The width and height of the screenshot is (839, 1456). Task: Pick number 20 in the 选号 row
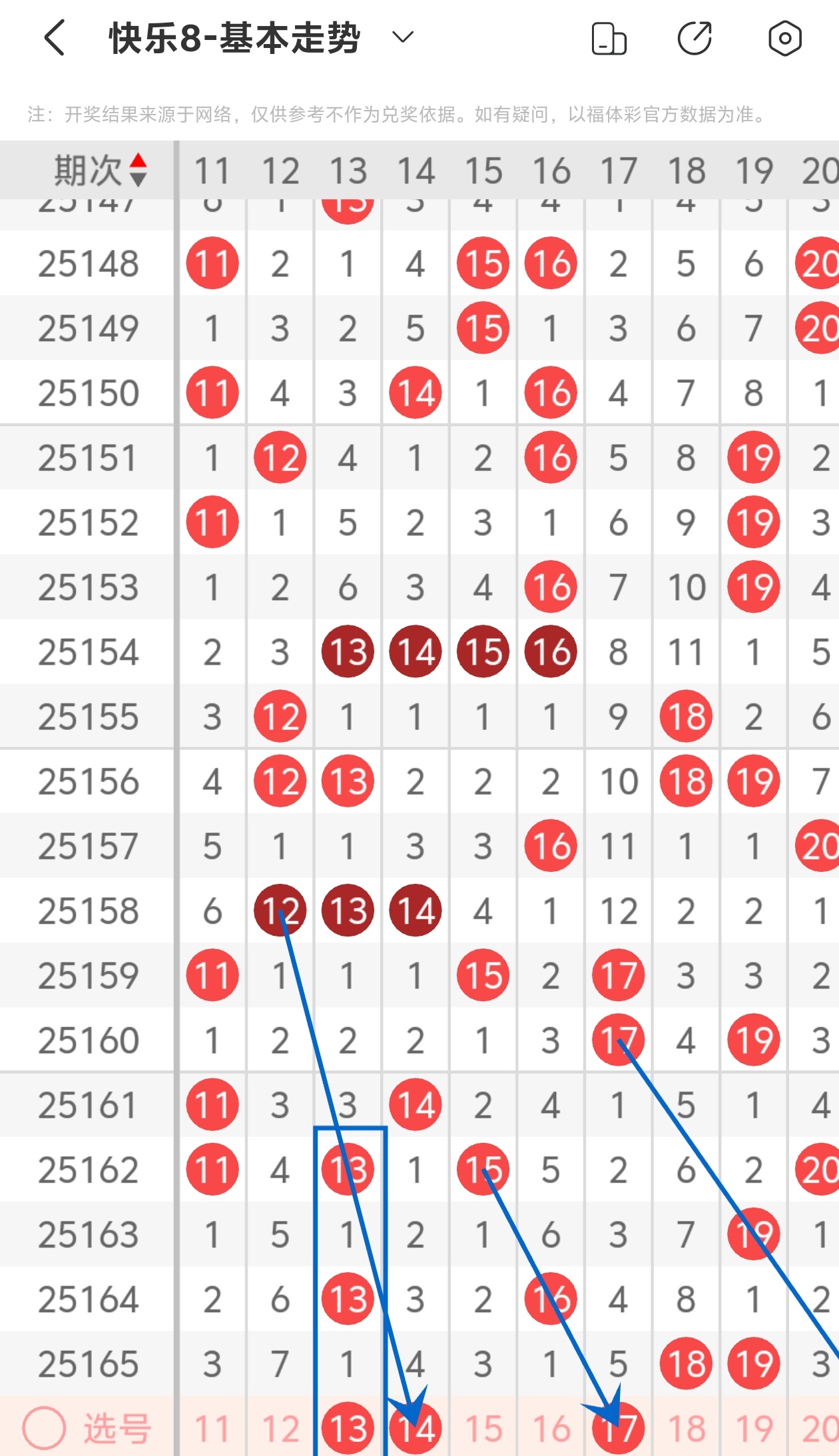click(819, 1429)
